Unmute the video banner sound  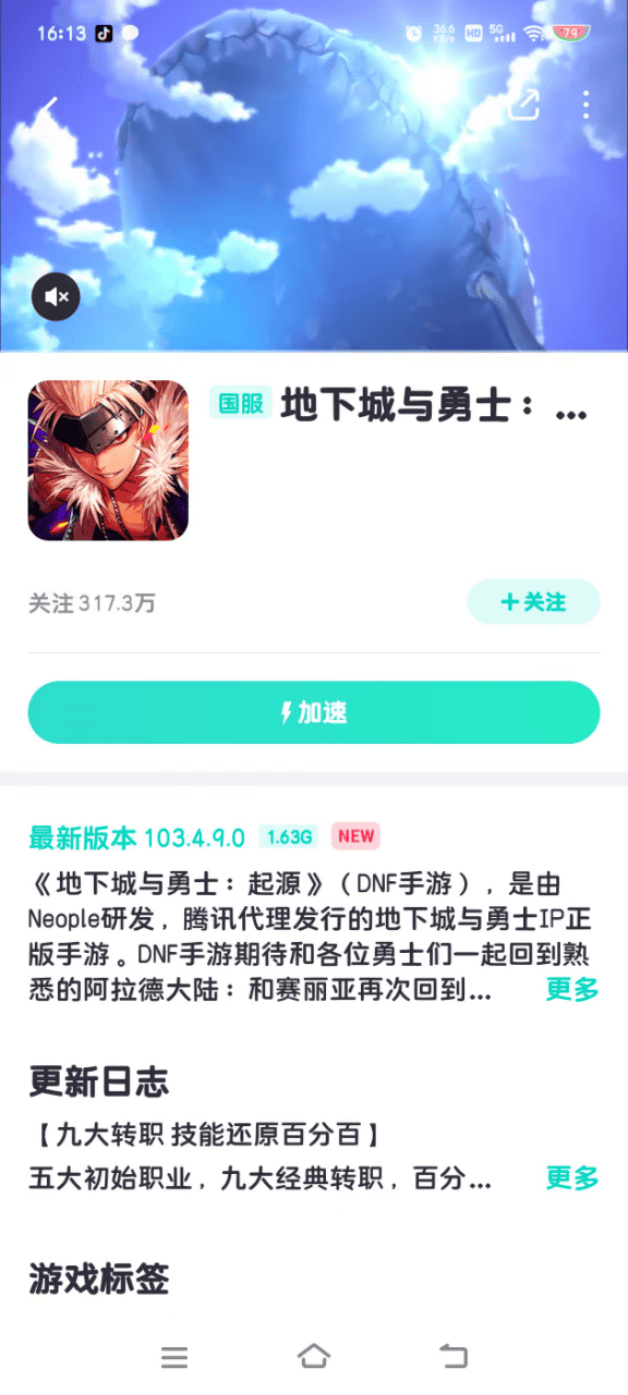(x=56, y=297)
